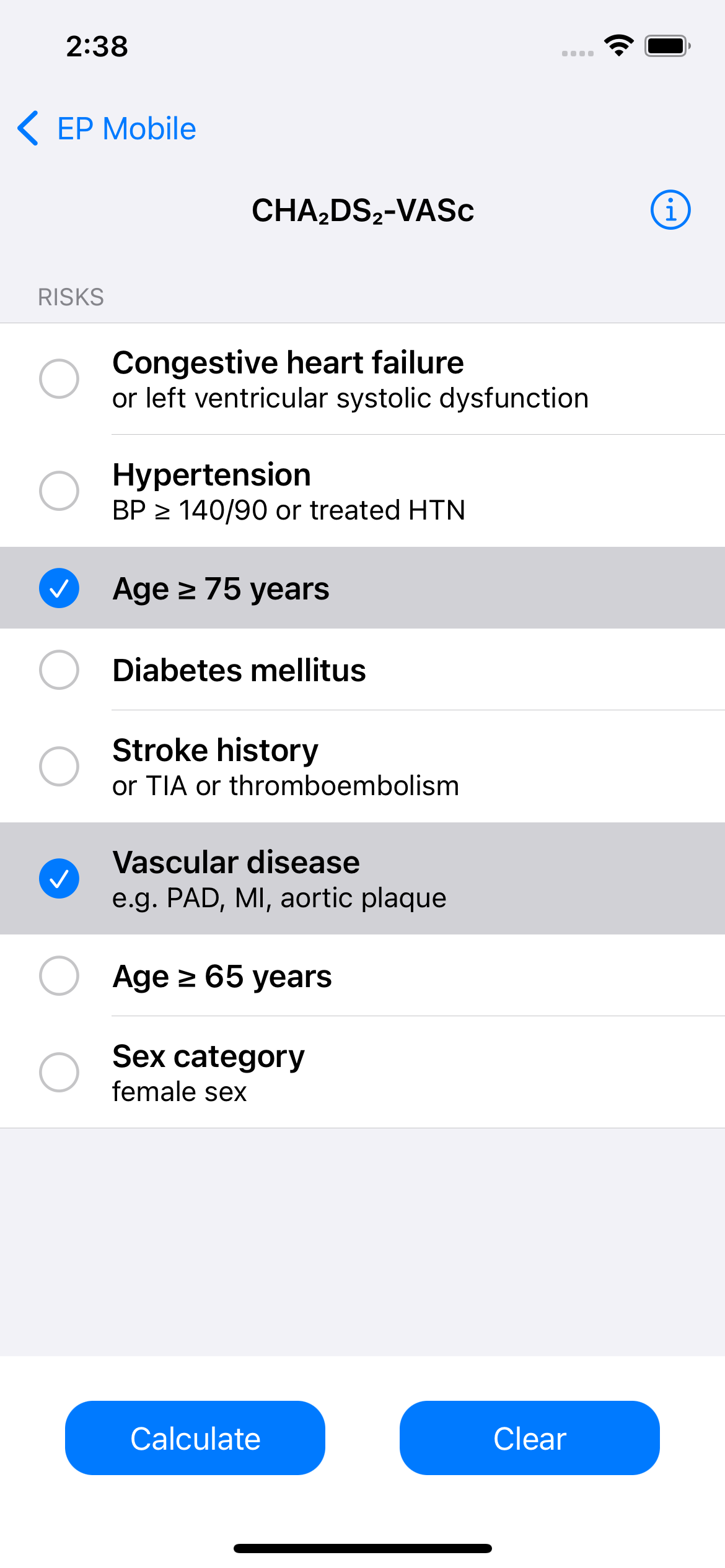This screenshot has width=725, height=1568.
Task: Check the Hypertension option
Action: click(x=362, y=491)
